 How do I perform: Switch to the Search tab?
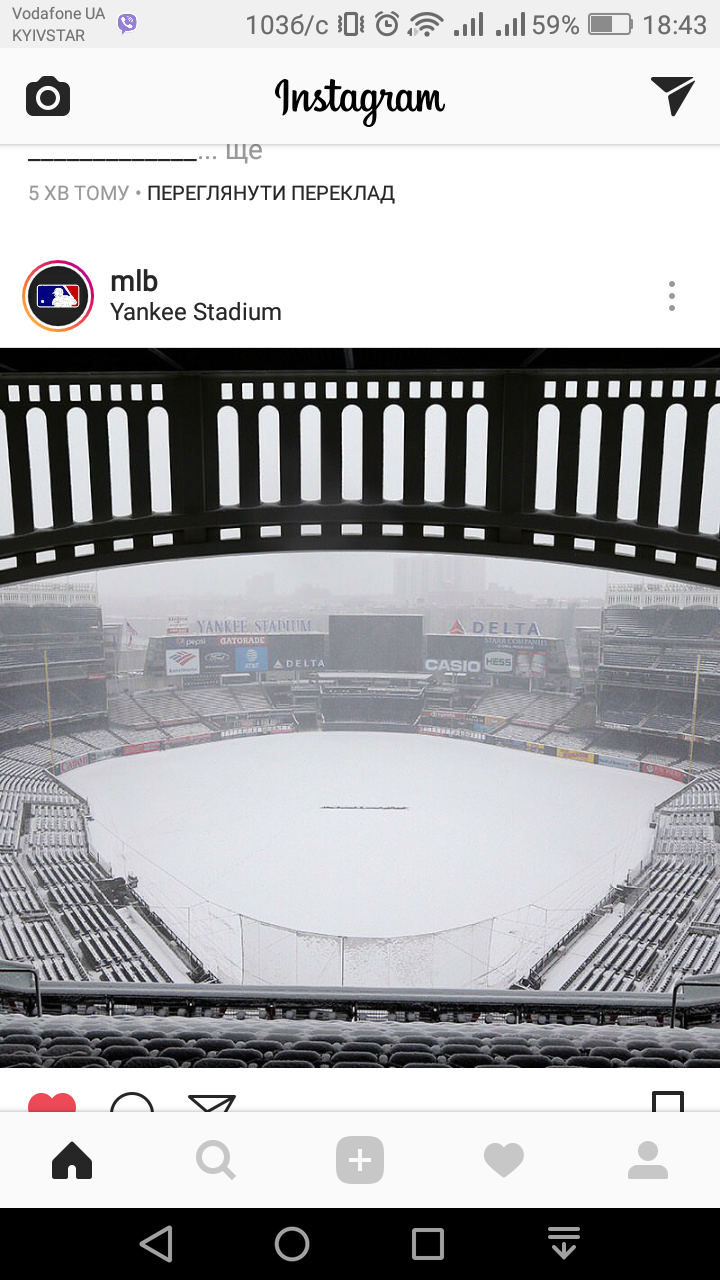tap(216, 1161)
